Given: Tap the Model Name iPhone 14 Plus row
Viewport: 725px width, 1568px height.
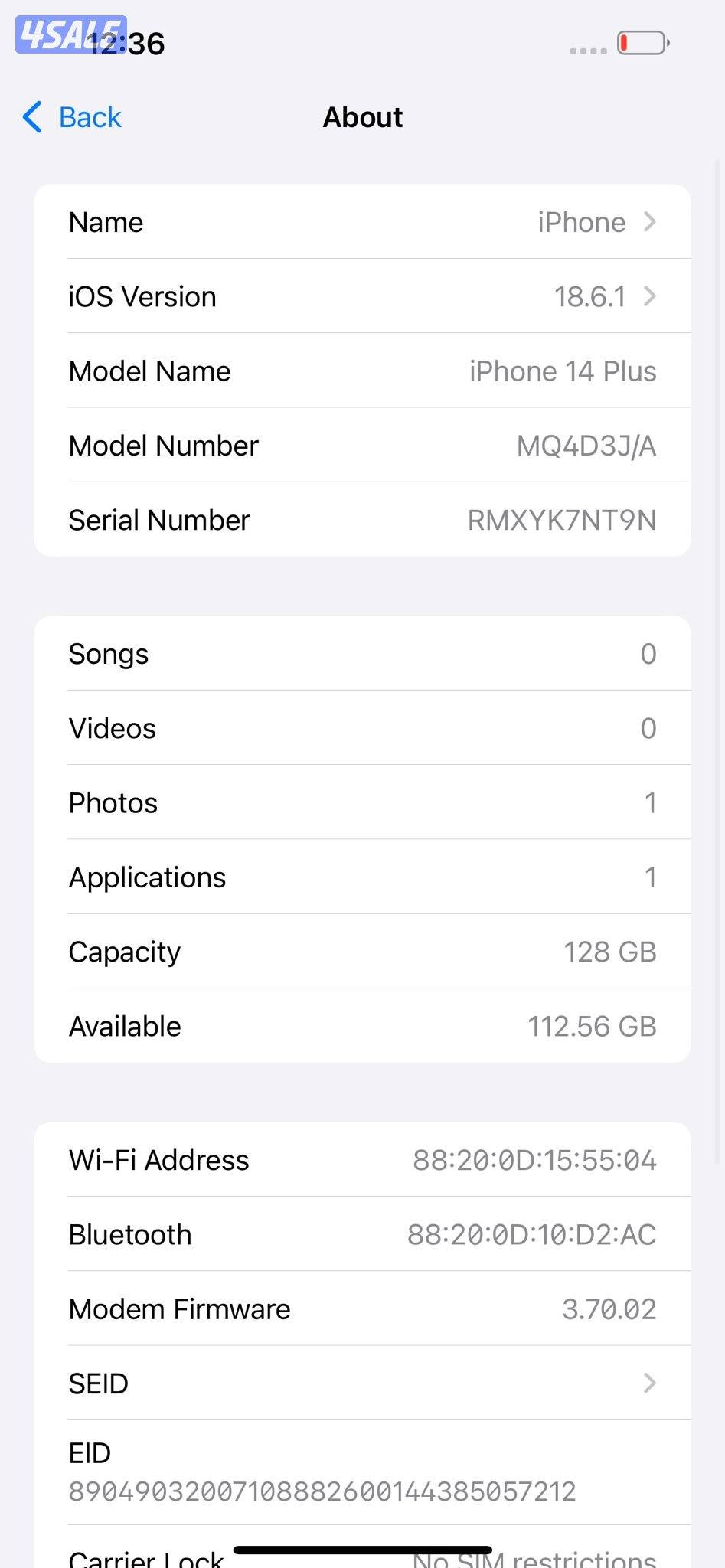Looking at the screenshot, I should (x=362, y=371).
